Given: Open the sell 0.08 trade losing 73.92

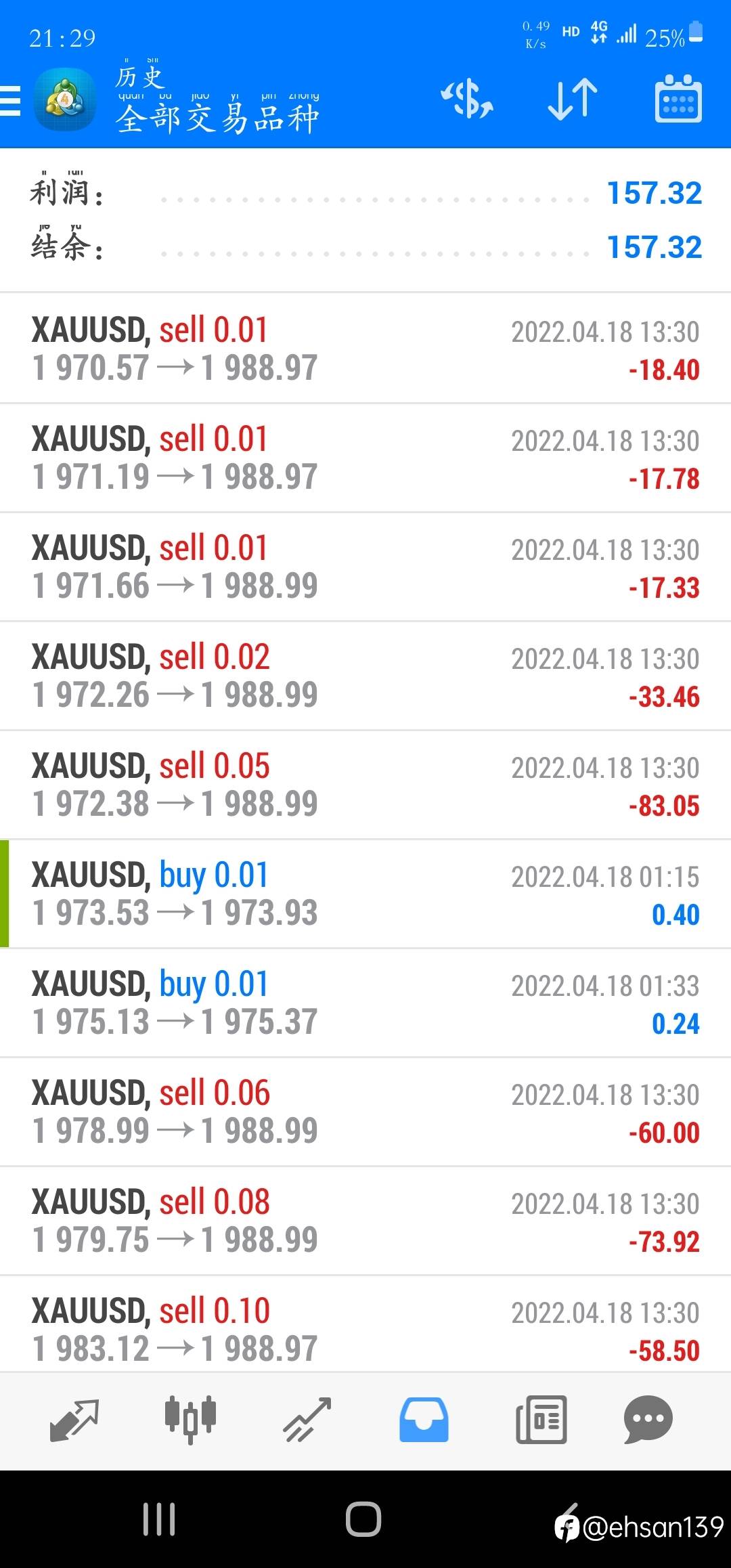Looking at the screenshot, I should point(365,1221).
